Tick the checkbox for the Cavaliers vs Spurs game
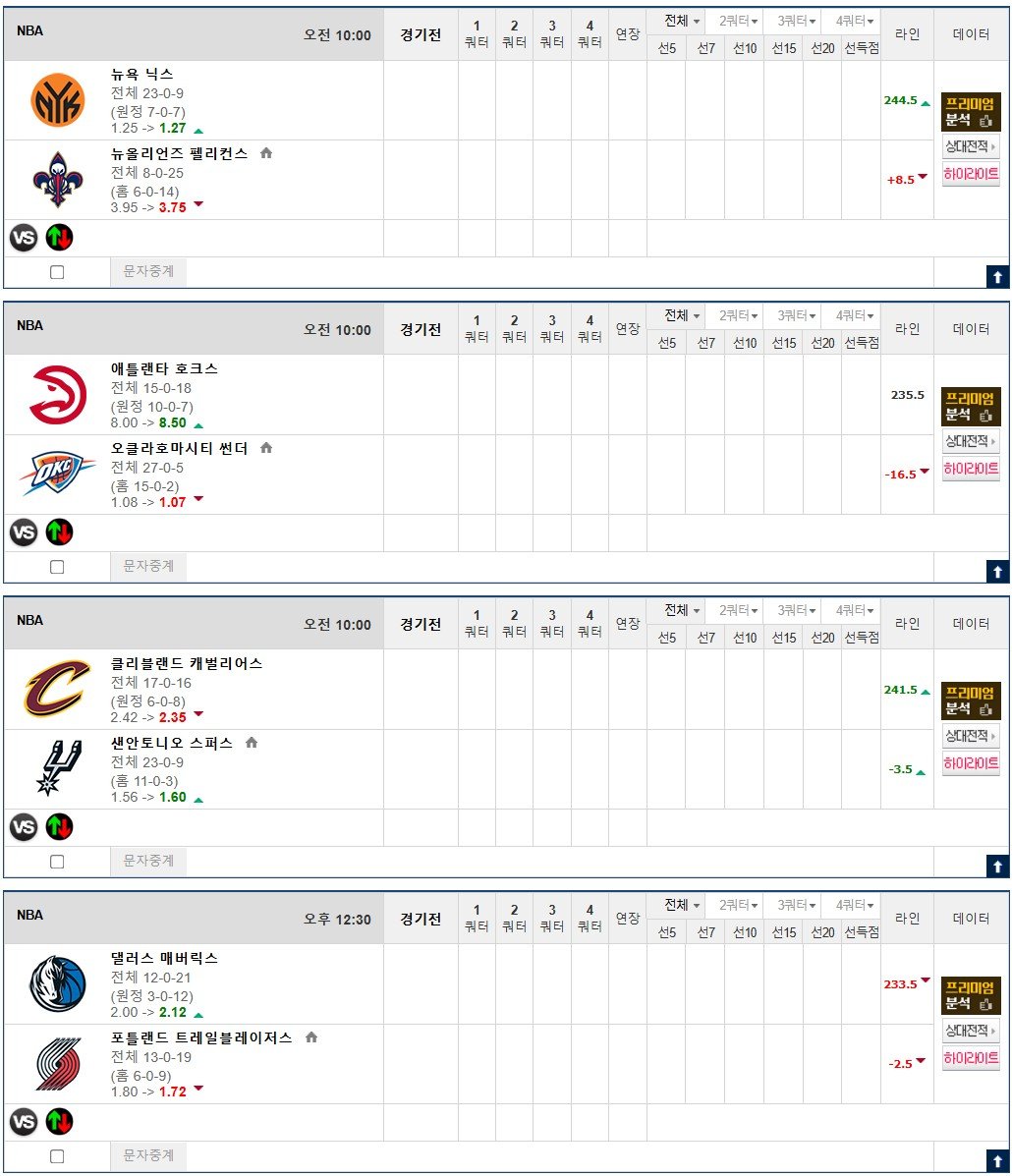The image size is (1012, 1176). [x=57, y=862]
